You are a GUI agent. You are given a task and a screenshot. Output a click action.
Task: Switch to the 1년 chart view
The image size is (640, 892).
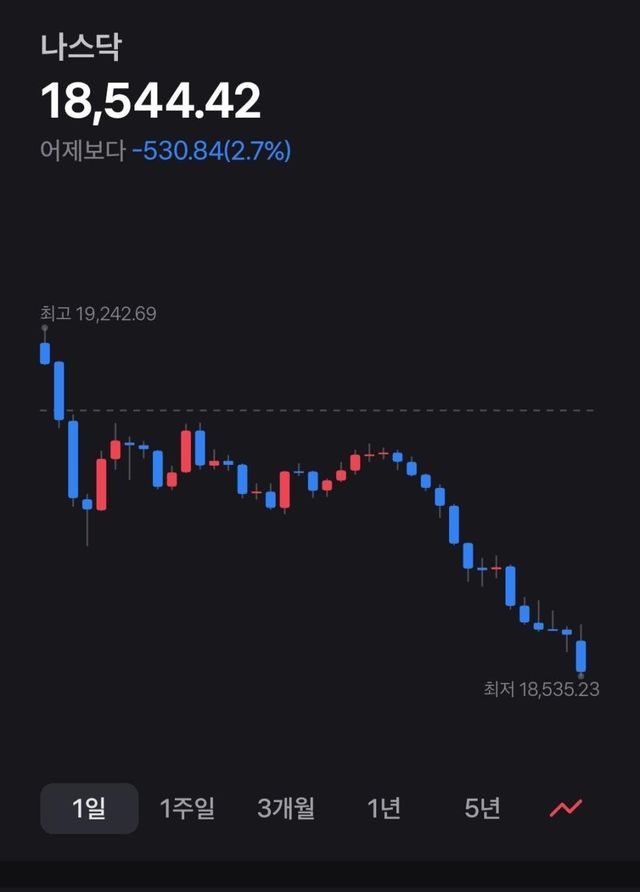(384, 808)
